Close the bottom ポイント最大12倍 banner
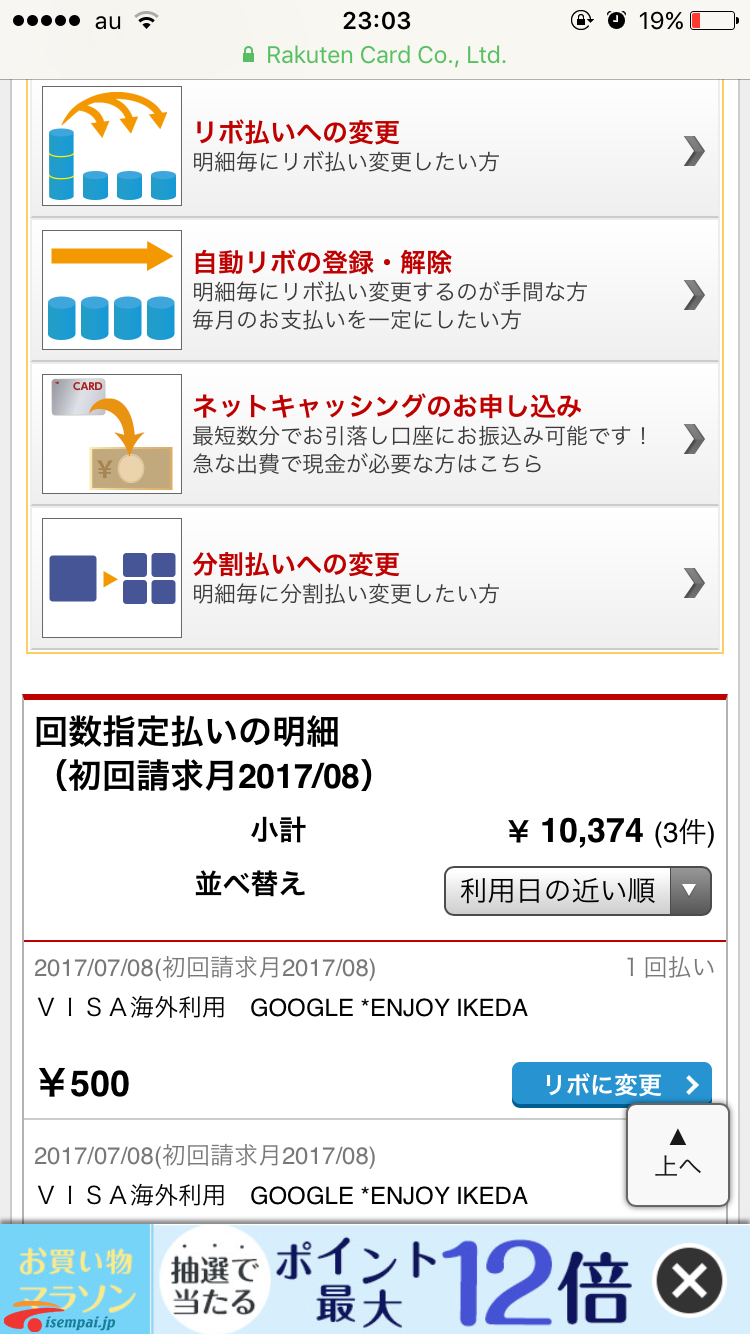This screenshot has height=1334, width=750. pyautogui.click(x=689, y=1281)
